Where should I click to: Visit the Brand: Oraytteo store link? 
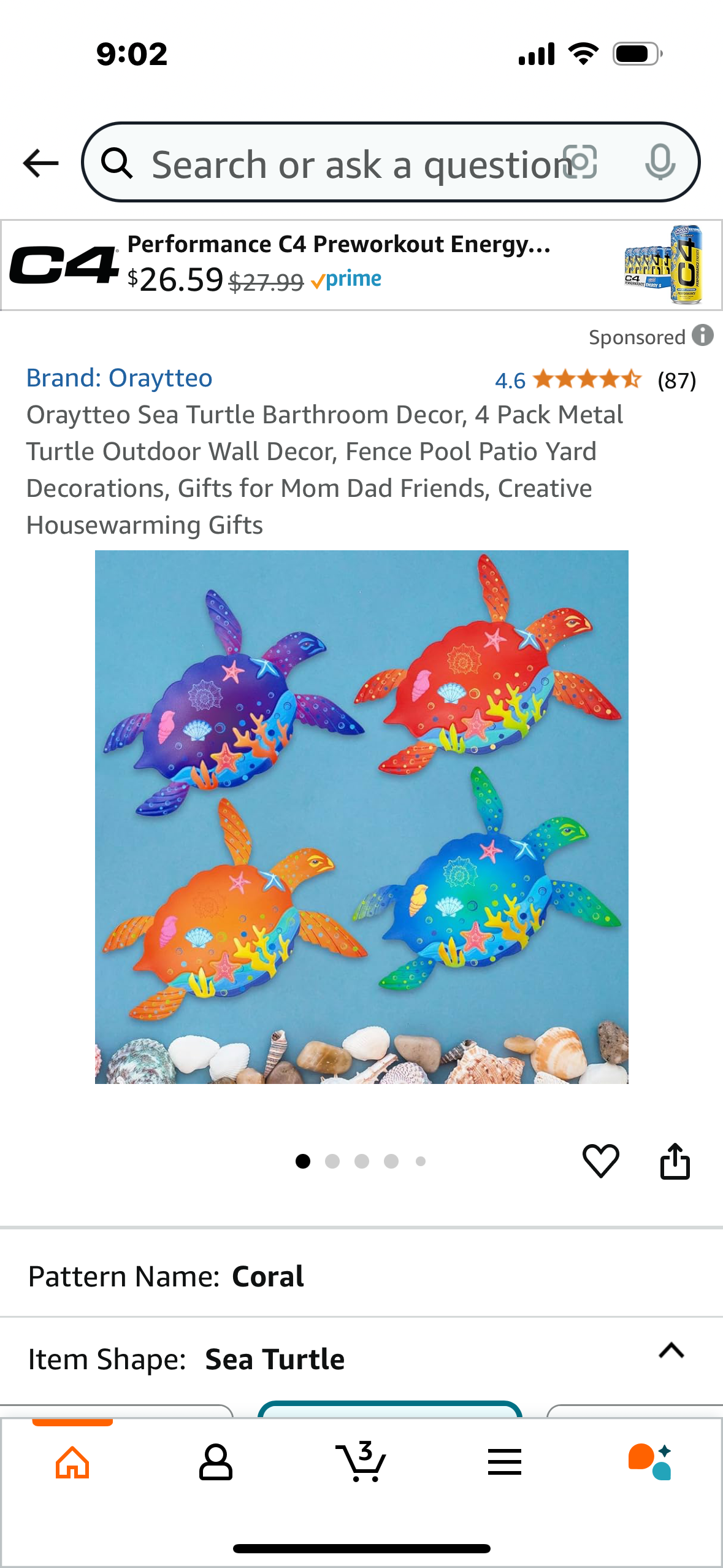[119, 378]
